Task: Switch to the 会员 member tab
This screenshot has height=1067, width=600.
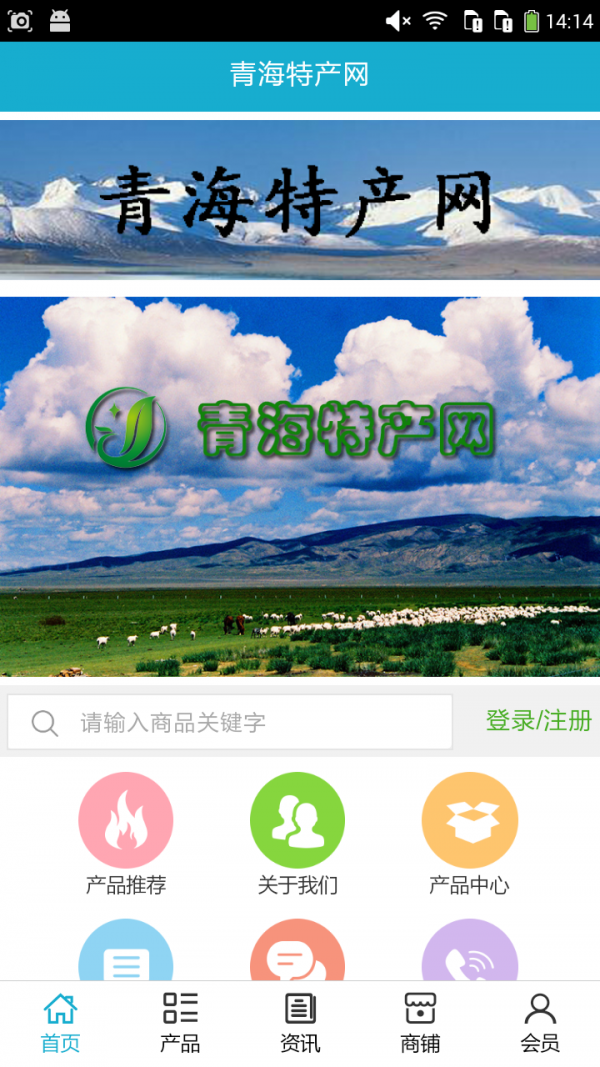Action: tap(540, 1022)
